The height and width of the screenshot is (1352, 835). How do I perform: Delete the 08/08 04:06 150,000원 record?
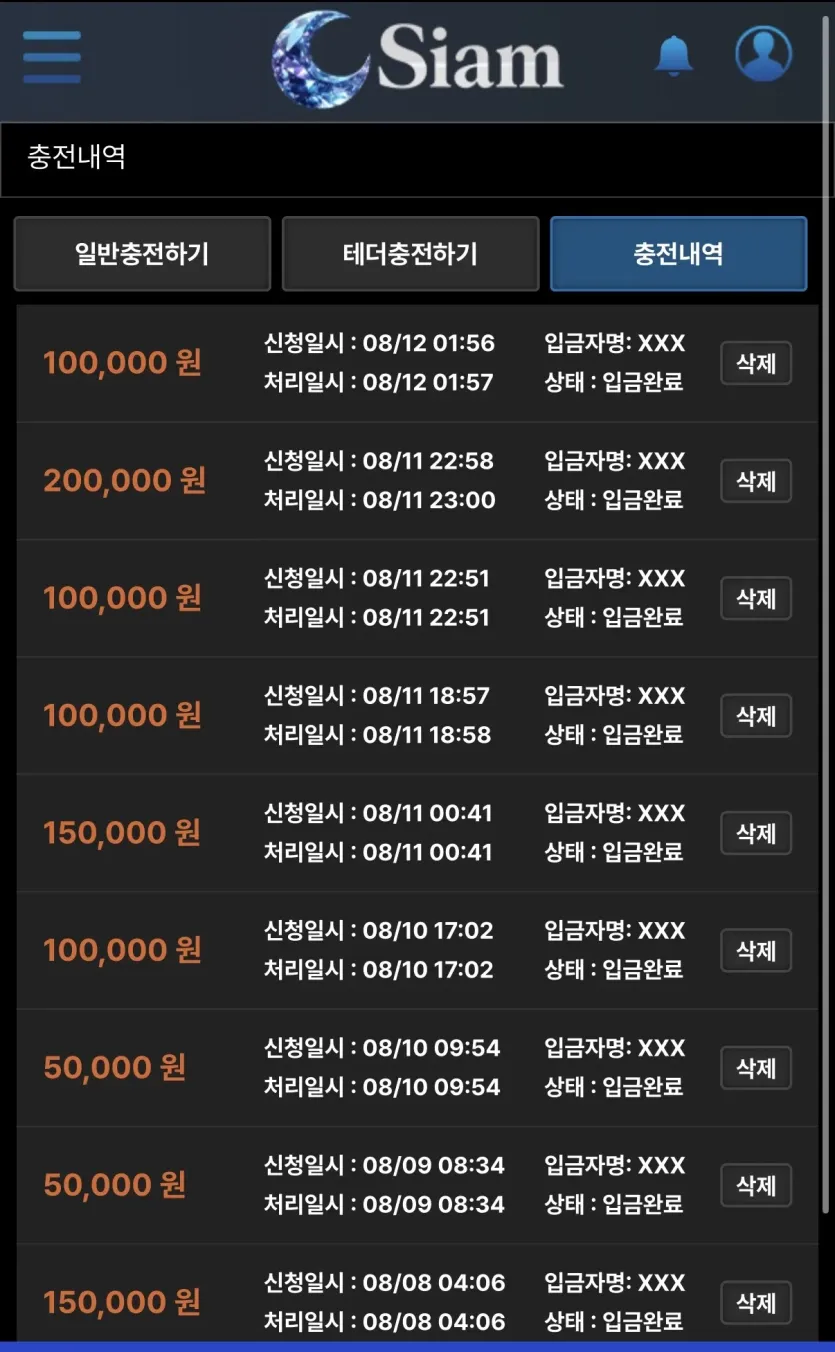(756, 1303)
